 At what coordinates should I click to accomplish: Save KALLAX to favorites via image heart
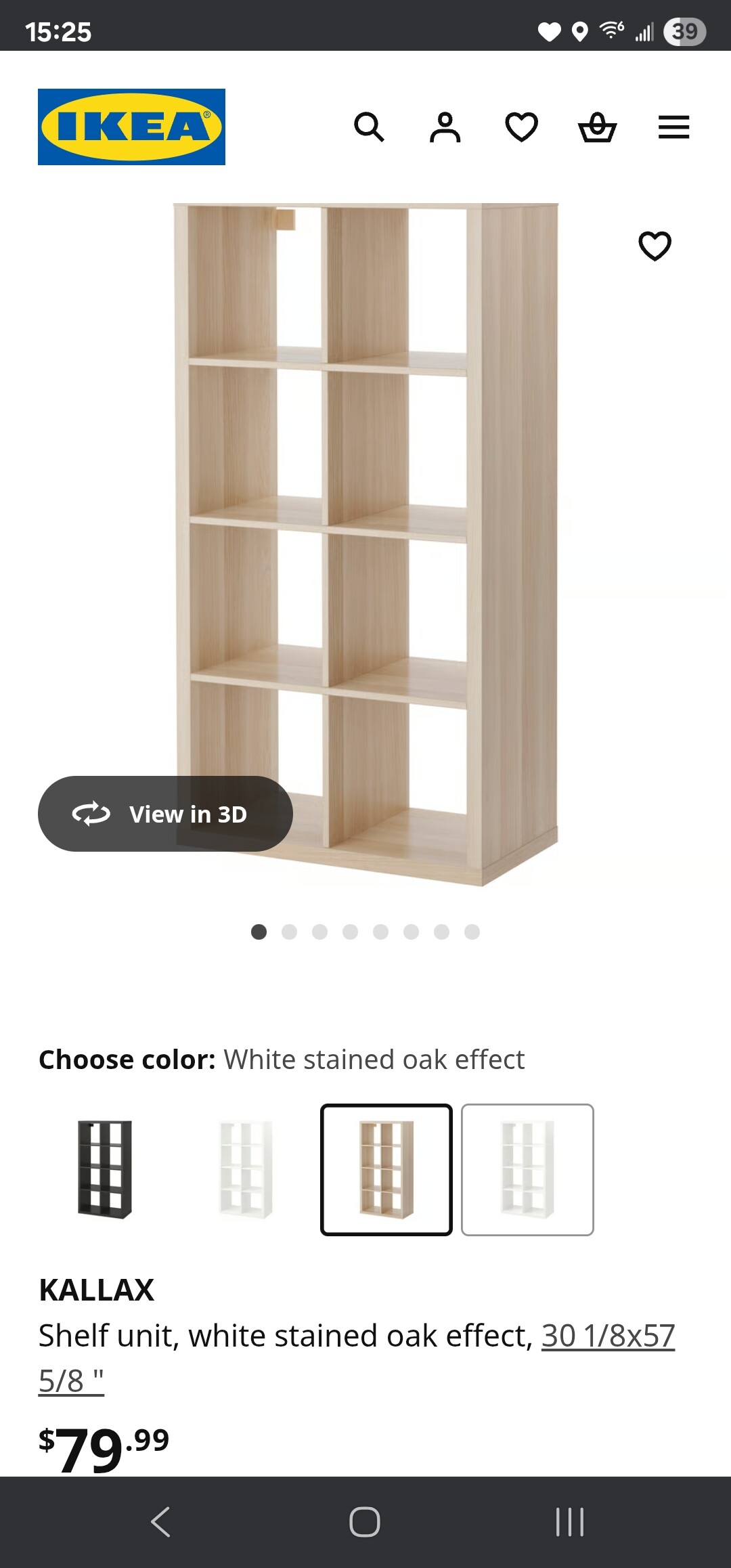point(655,246)
